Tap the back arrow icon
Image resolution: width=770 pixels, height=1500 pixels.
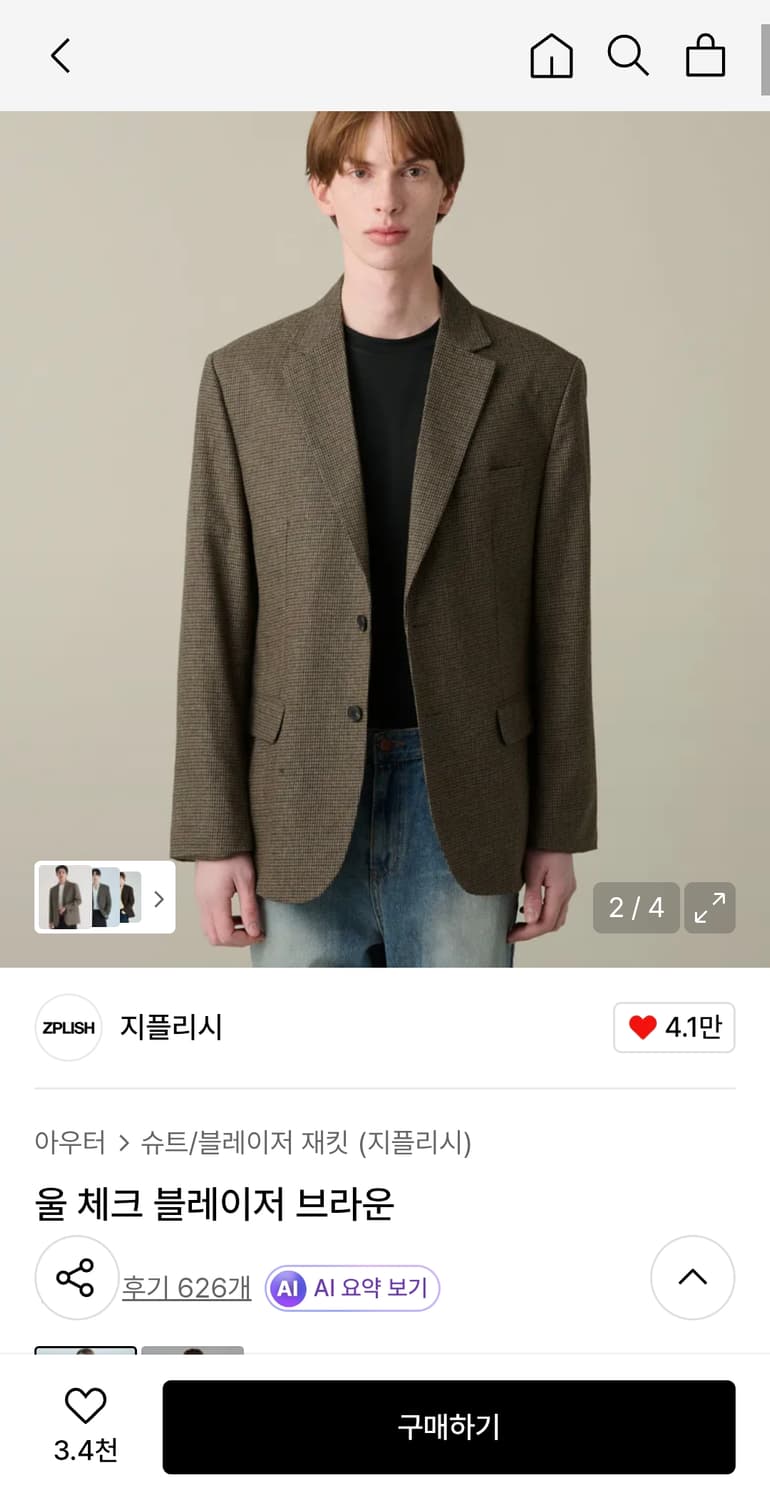pos(59,56)
